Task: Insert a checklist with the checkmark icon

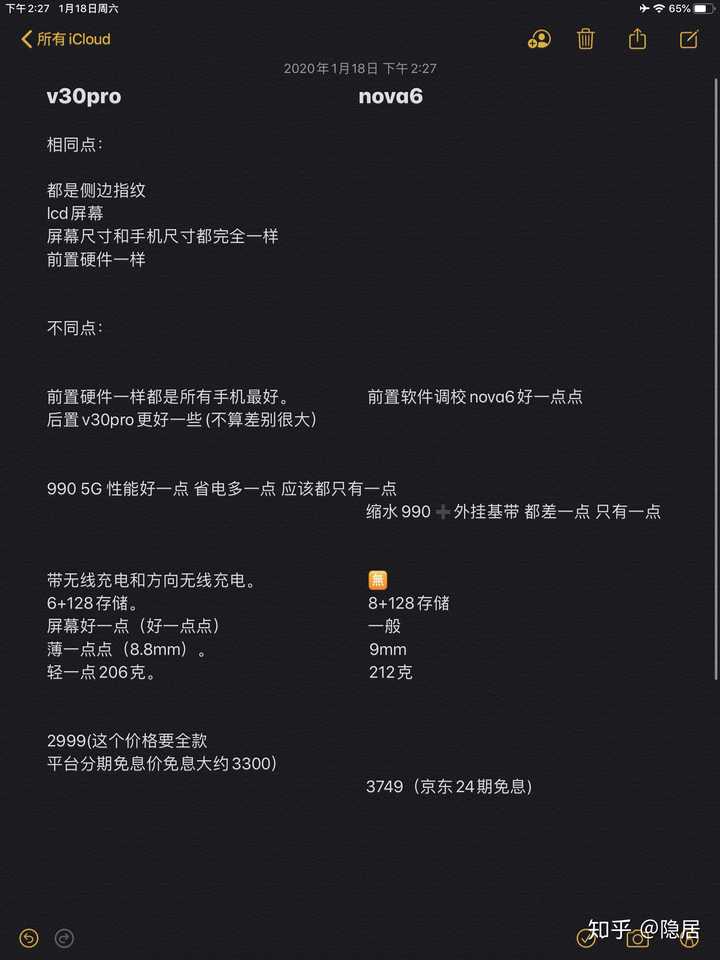Action: coord(588,940)
